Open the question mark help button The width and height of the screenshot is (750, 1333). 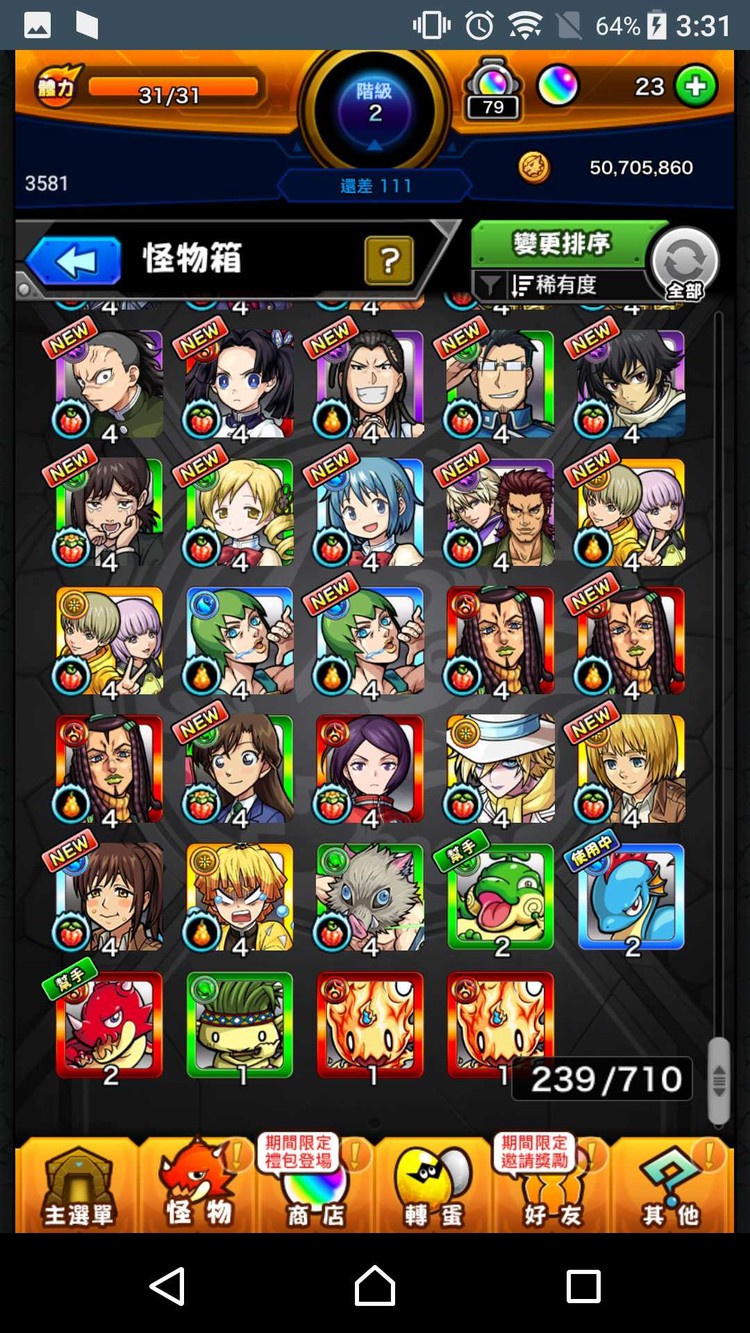(389, 262)
